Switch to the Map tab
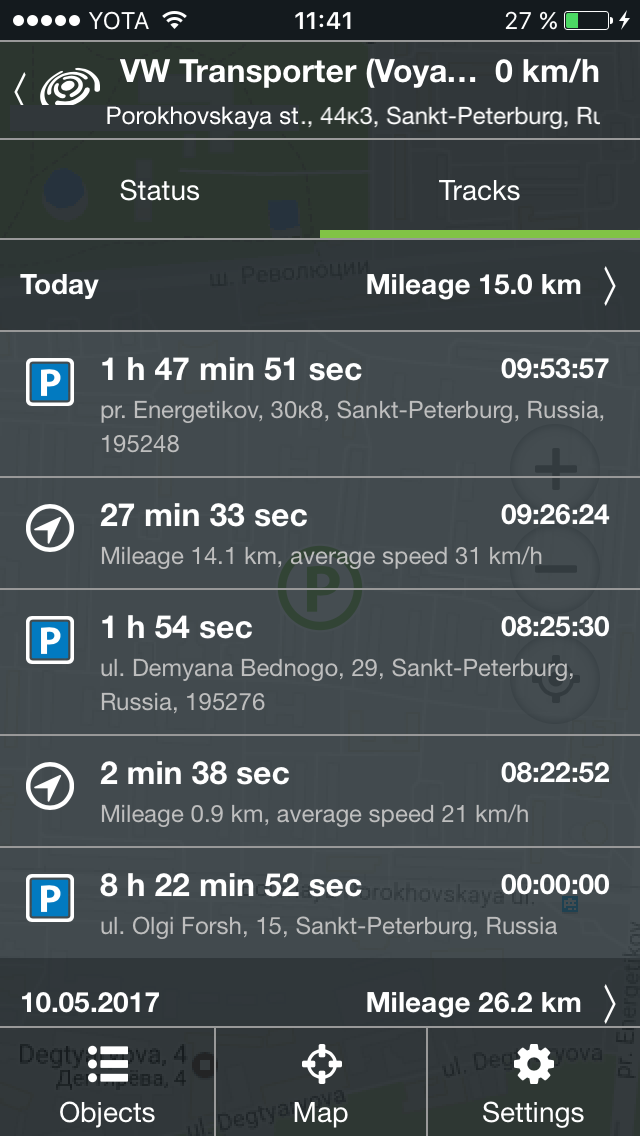The width and height of the screenshot is (640, 1136). [x=320, y=1082]
